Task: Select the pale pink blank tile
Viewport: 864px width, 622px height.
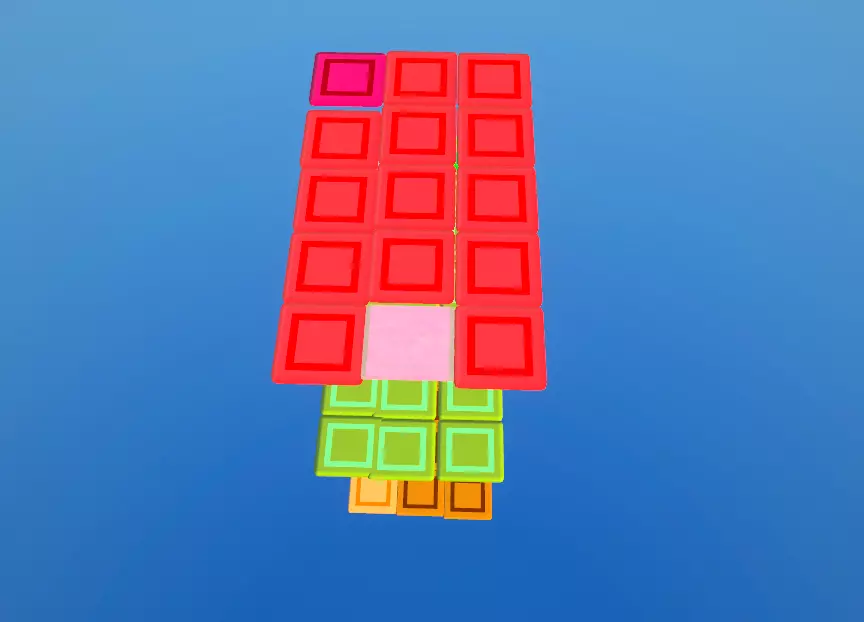Action: pos(409,342)
